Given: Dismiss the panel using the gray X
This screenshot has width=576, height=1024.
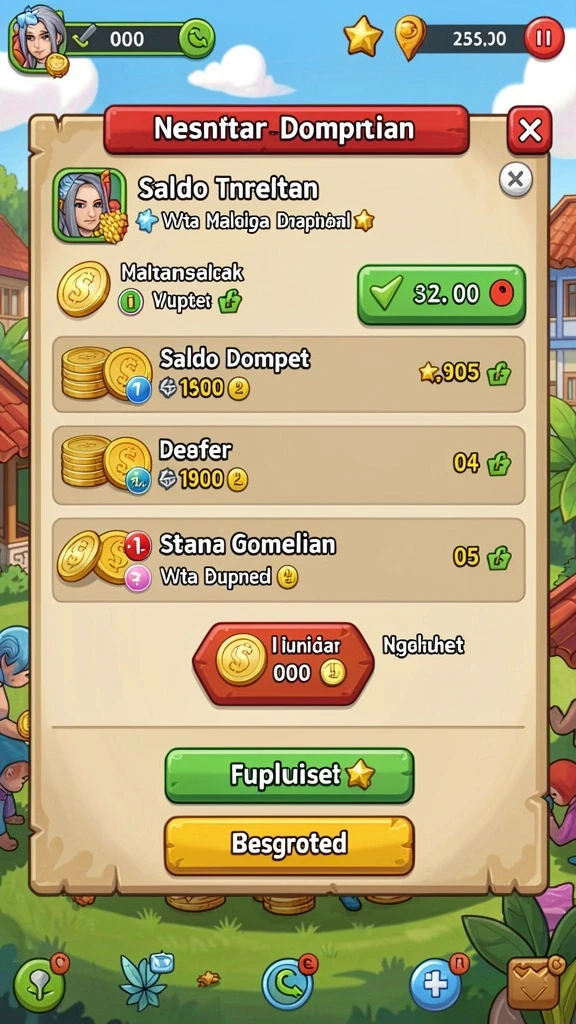Looking at the screenshot, I should point(515,180).
